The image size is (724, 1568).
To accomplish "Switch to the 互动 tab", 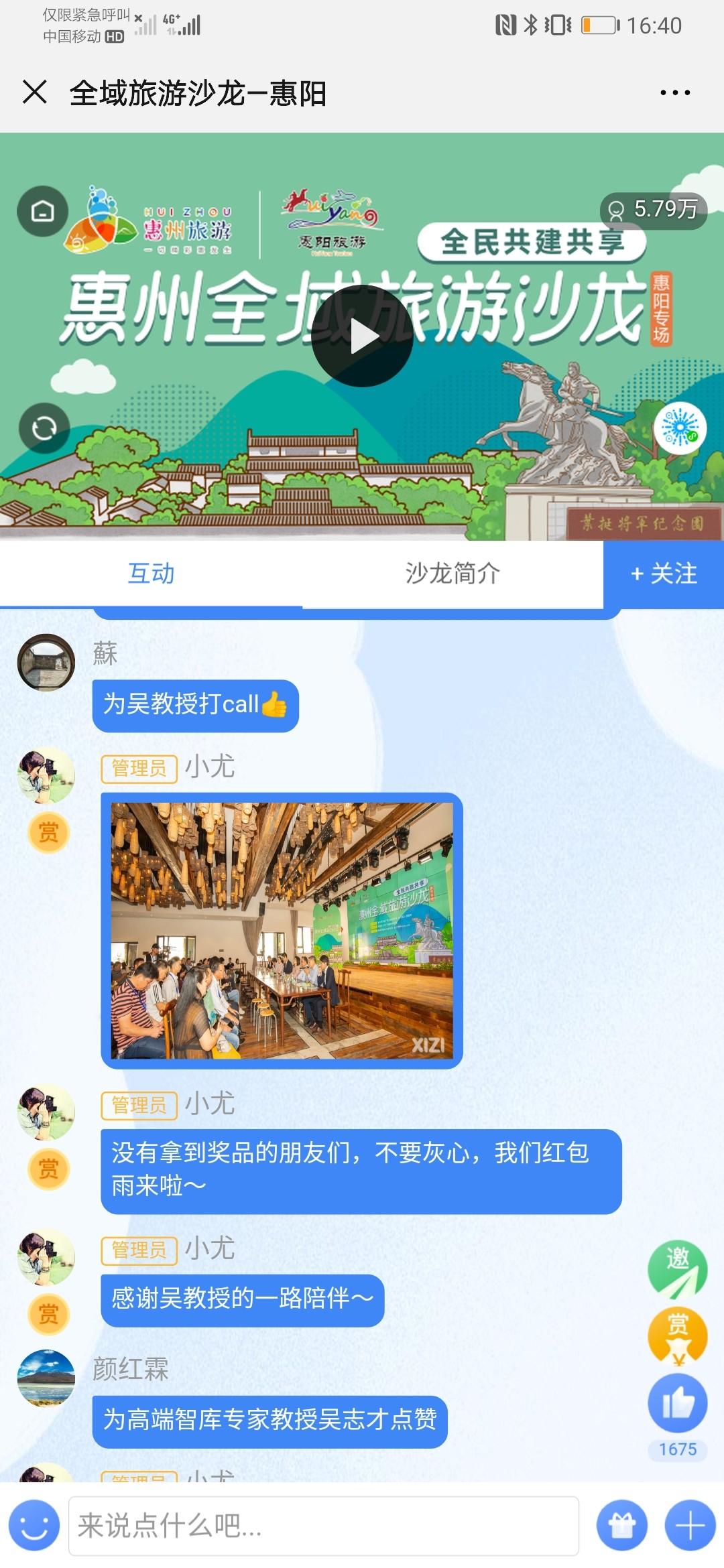I will (151, 574).
